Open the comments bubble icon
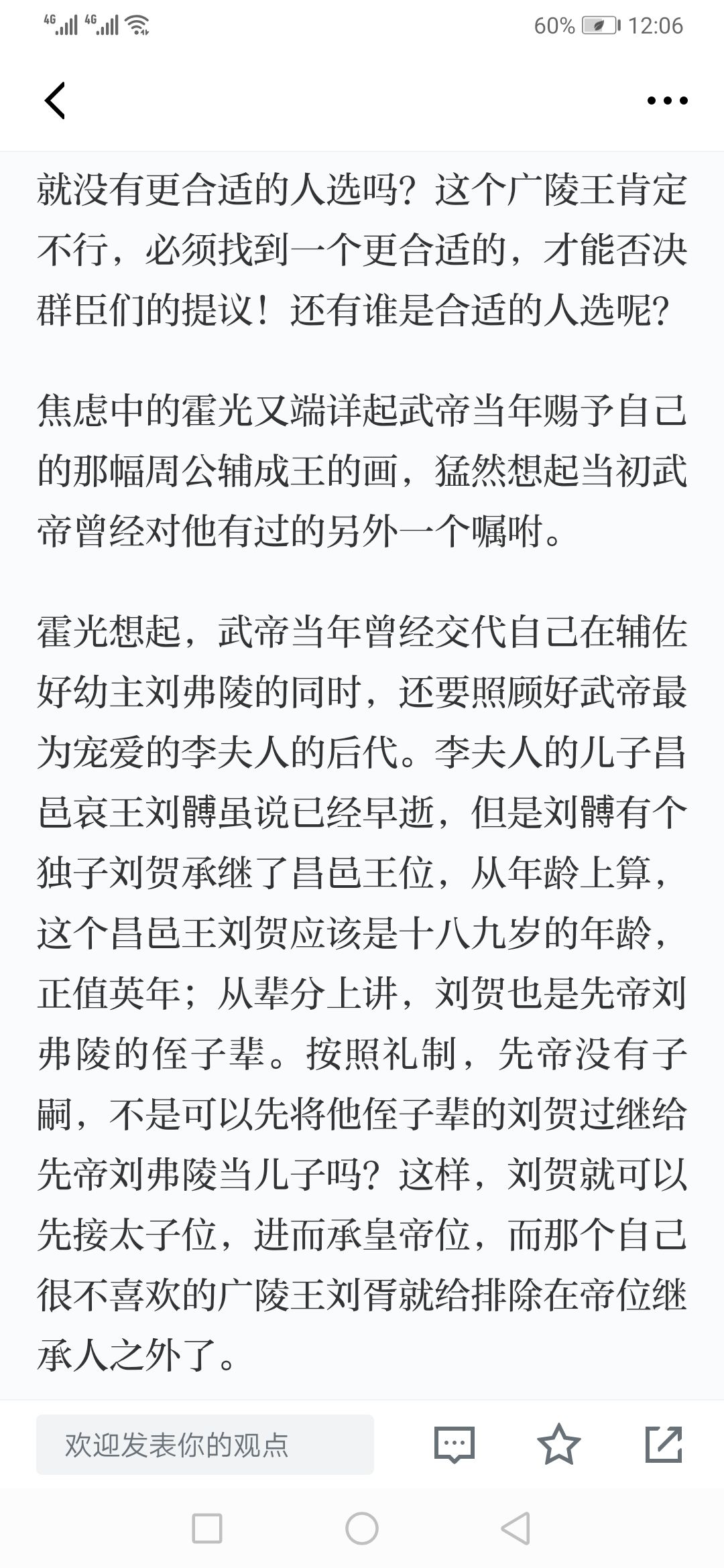The image size is (724, 1568). pyautogui.click(x=455, y=1445)
